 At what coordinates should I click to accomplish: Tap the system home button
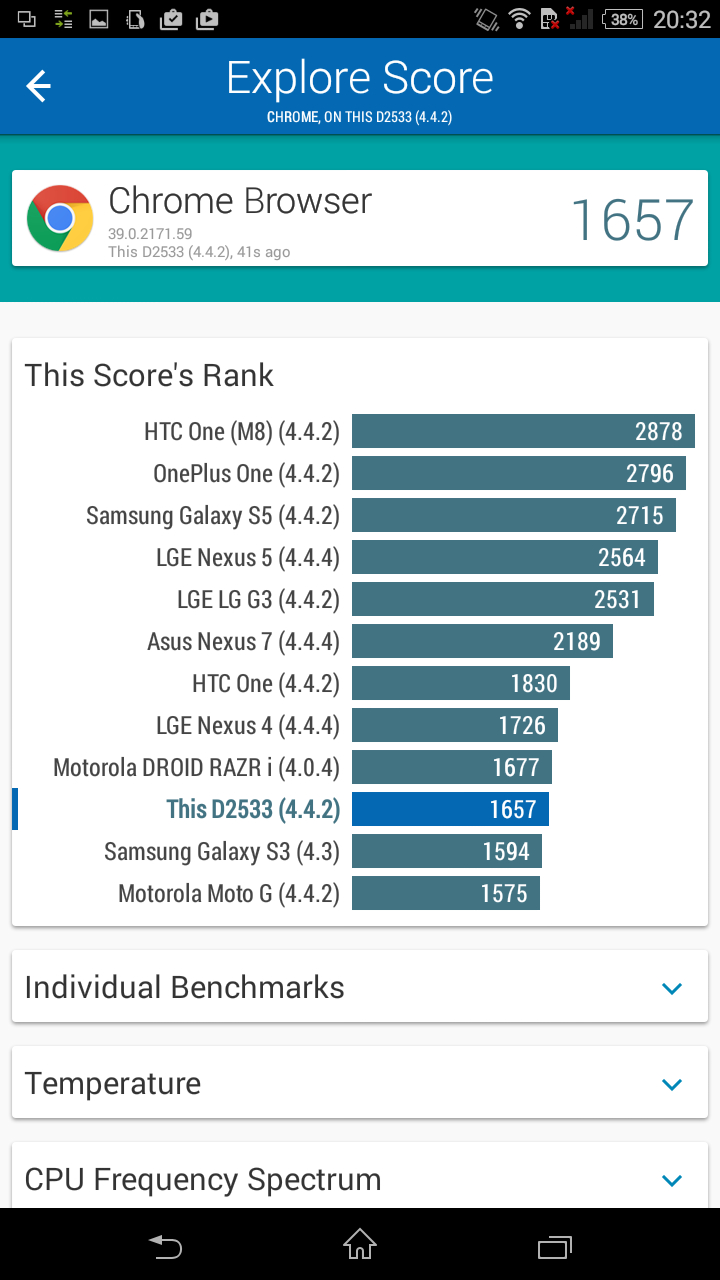[x=360, y=1245]
